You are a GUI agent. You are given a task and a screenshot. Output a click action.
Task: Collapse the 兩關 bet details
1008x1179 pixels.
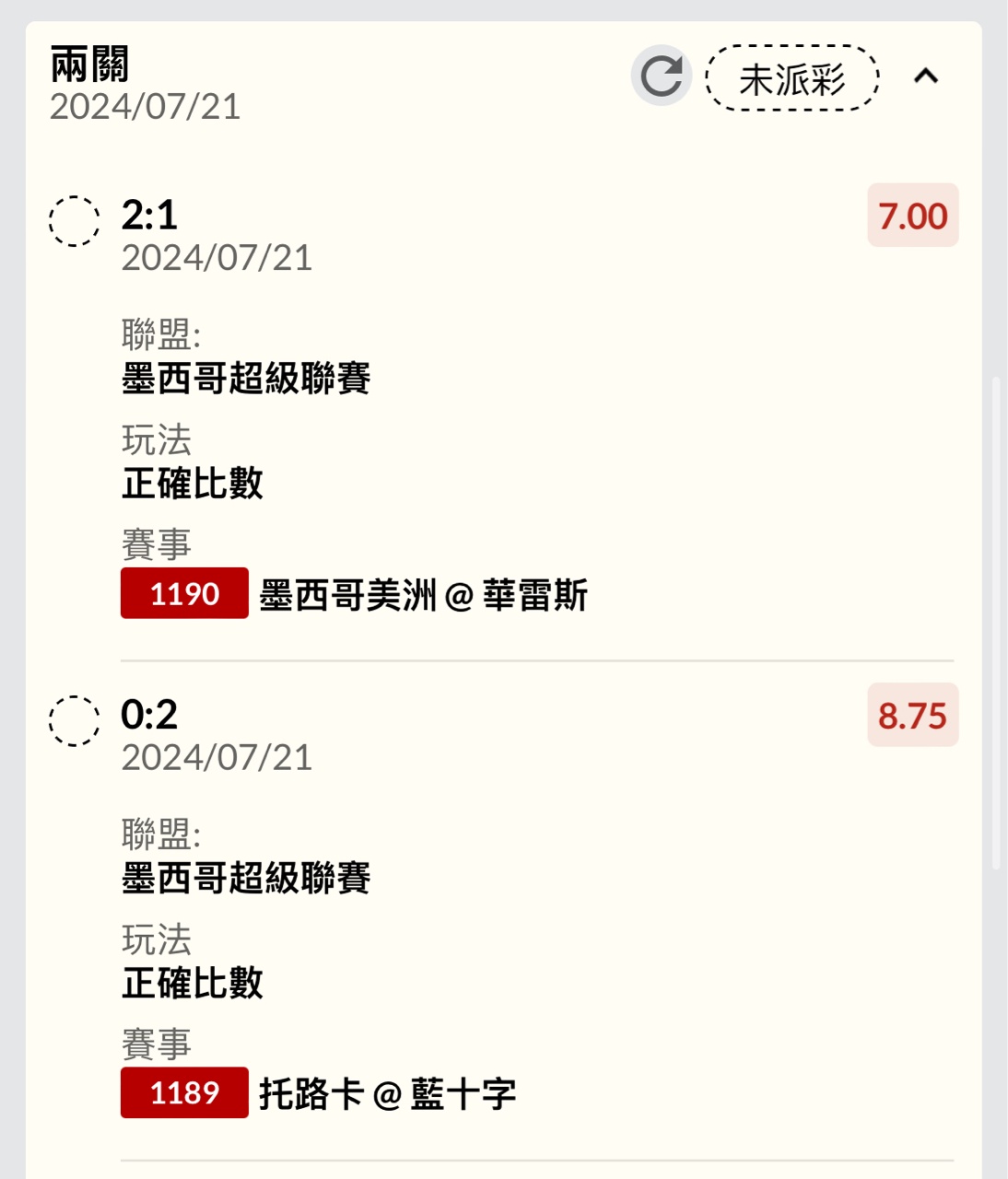pyautogui.click(x=925, y=76)
